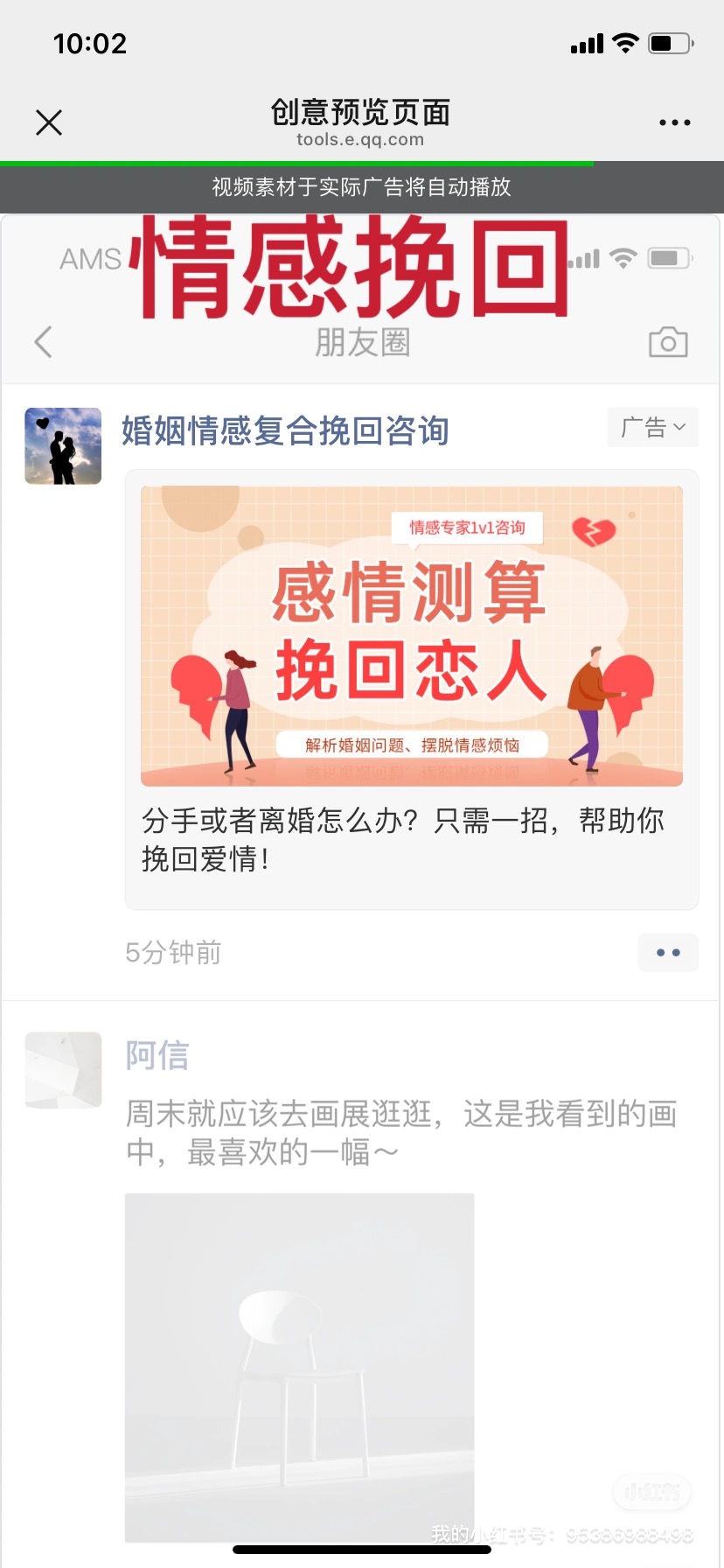
Task: Close the 创意预览页面 preview page
Action: coord(49,122)
